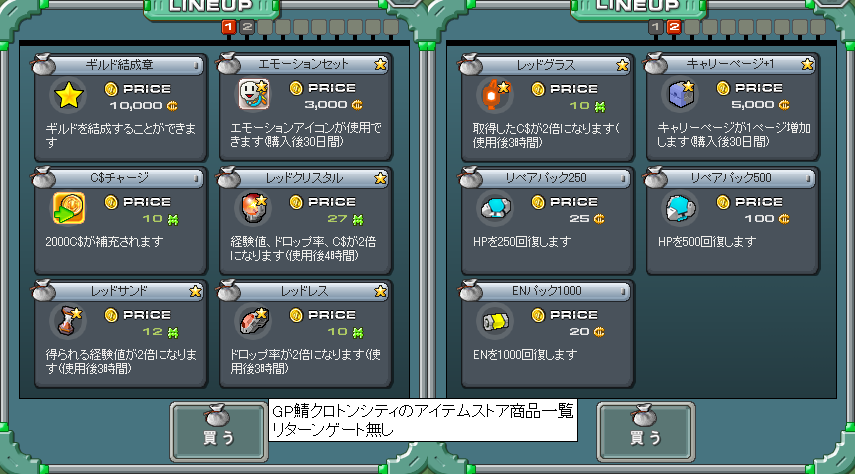Select the リペアパック500 item card

[x=731, y=220]
